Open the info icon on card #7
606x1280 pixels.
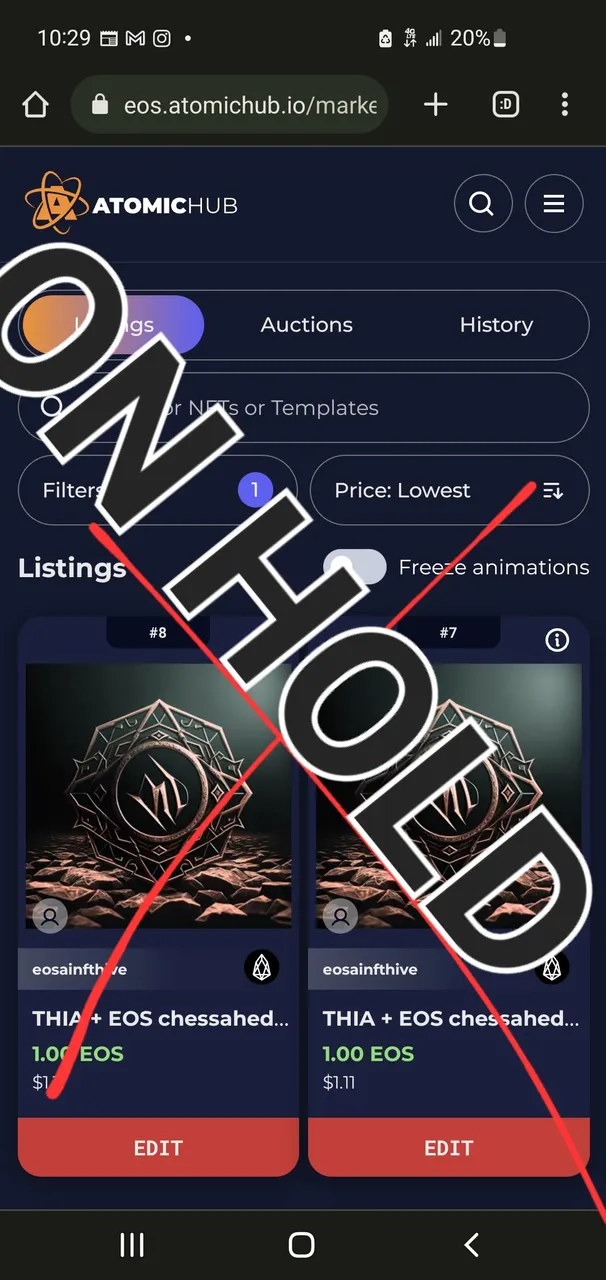557,641
